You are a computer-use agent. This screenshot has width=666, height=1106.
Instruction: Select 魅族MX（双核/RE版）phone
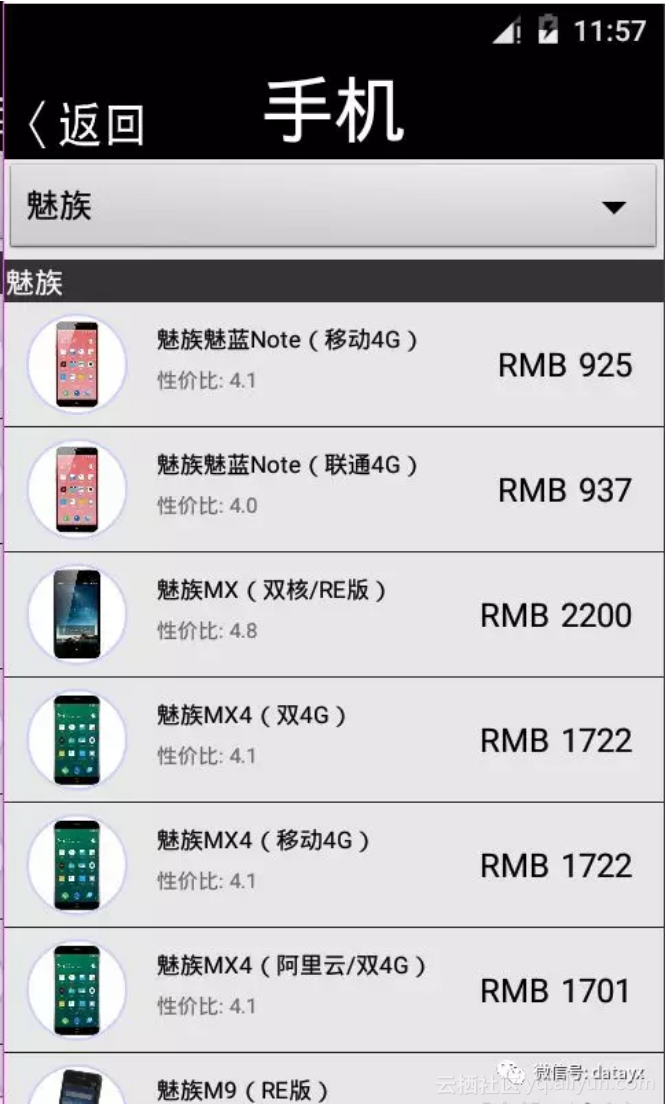click(x=333, y=614)
